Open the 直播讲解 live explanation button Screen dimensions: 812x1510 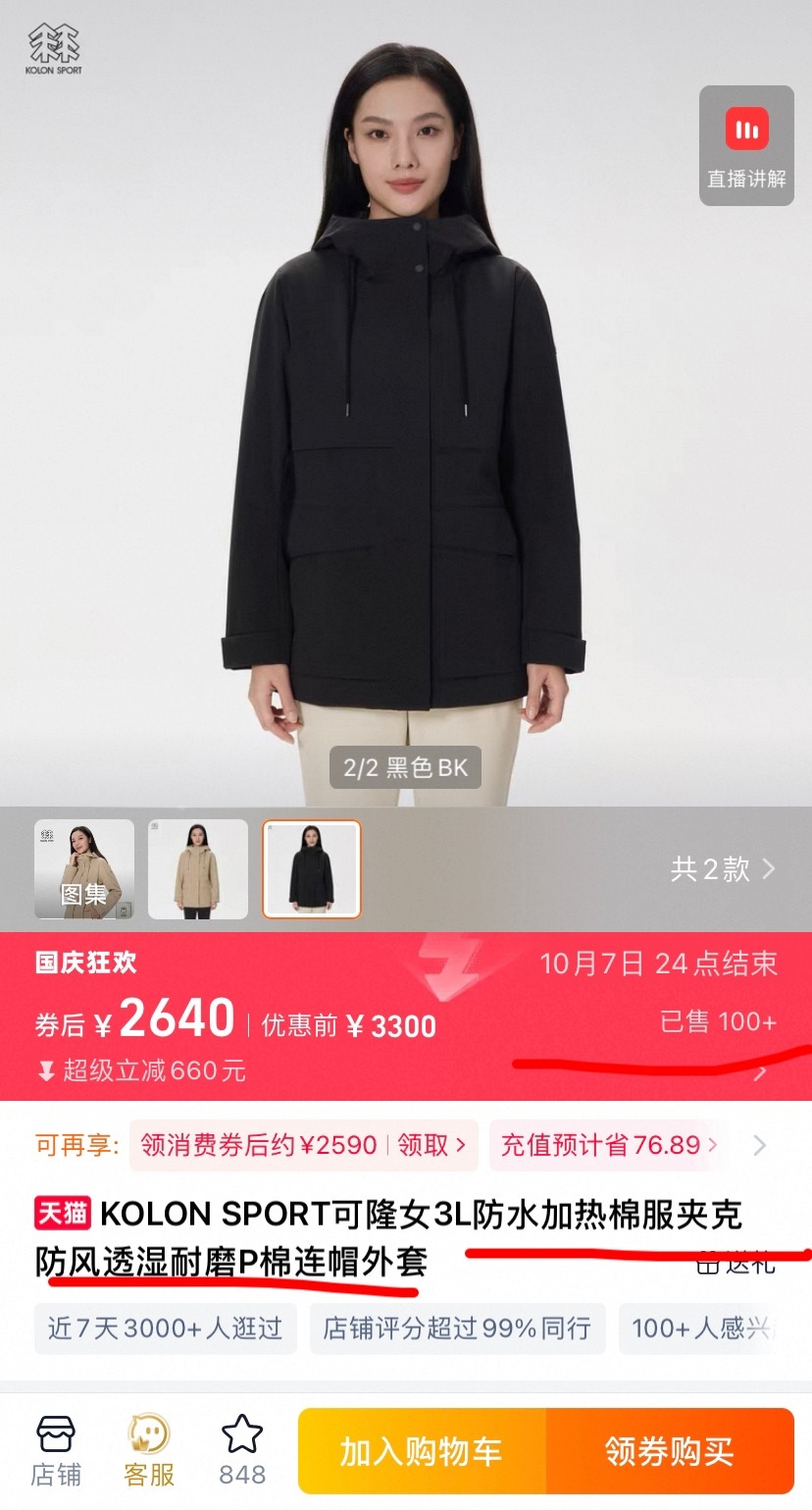[x=746, y=145]
